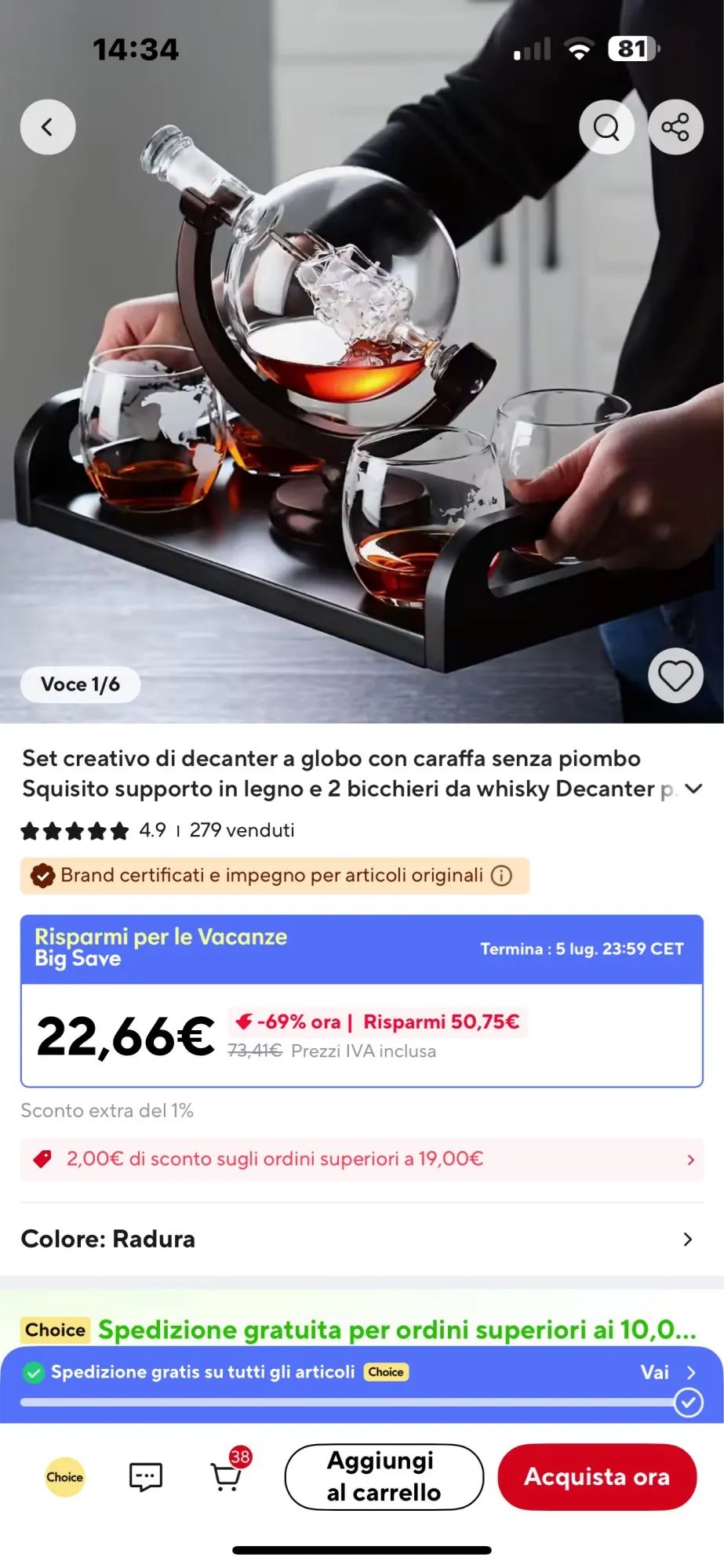Tap Vai on the free shipping banner

coord(667,1372)
